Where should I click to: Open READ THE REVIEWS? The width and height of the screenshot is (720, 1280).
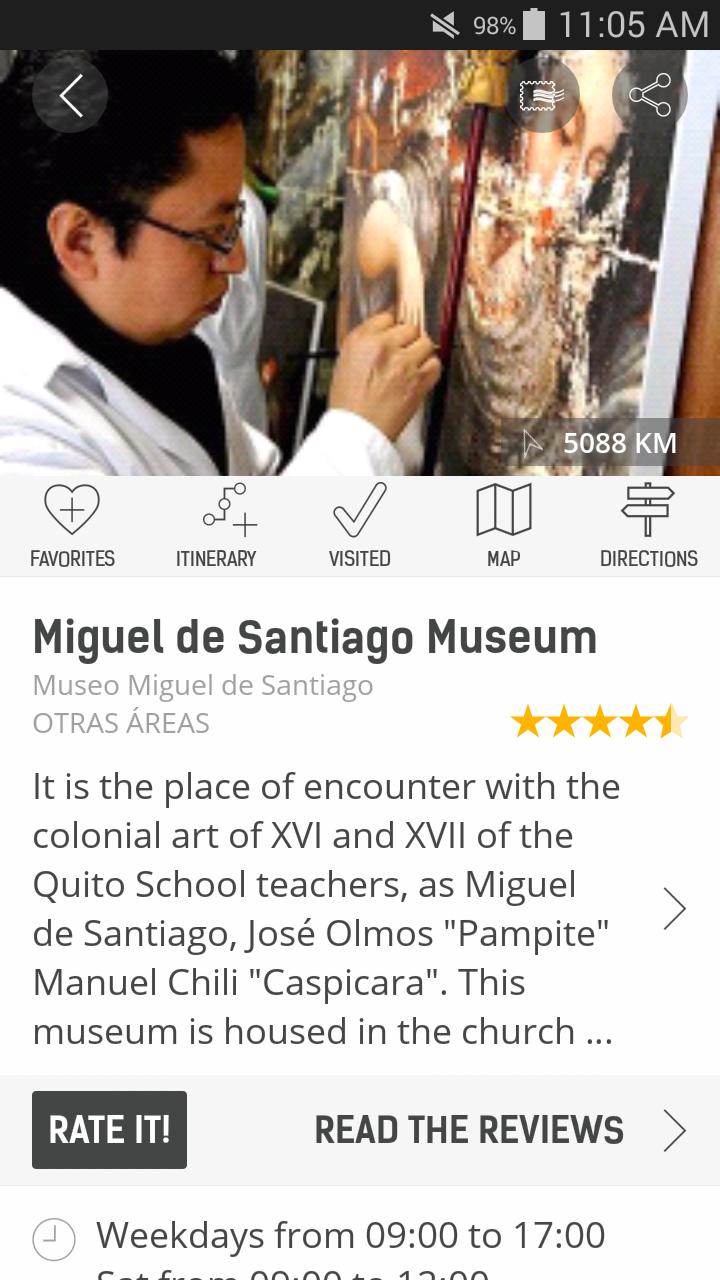468,1129
